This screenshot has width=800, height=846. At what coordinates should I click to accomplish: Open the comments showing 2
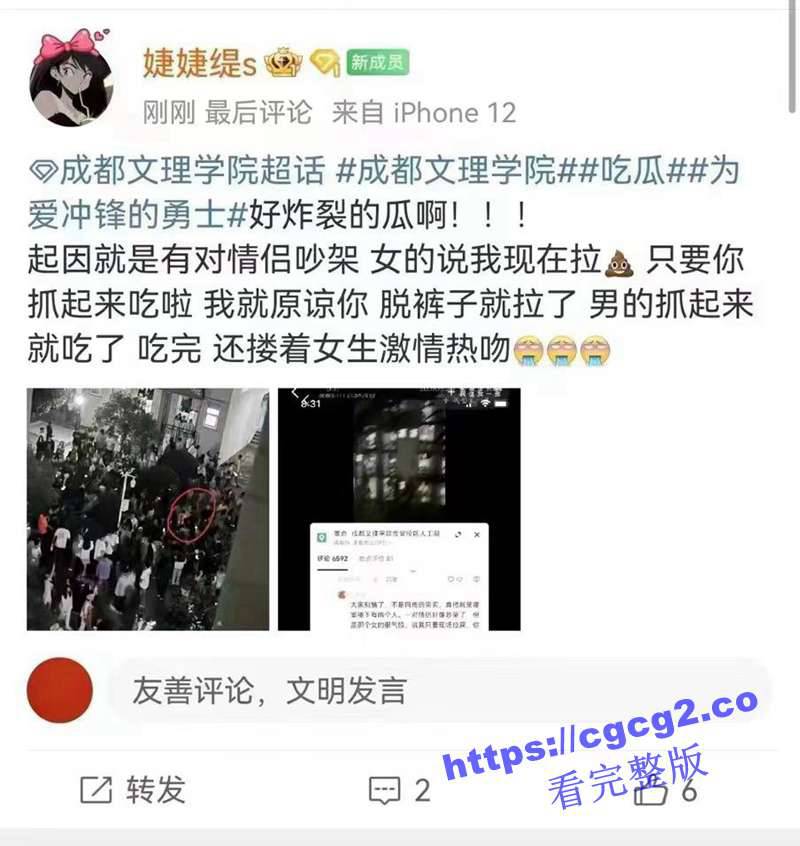[399, 790]
